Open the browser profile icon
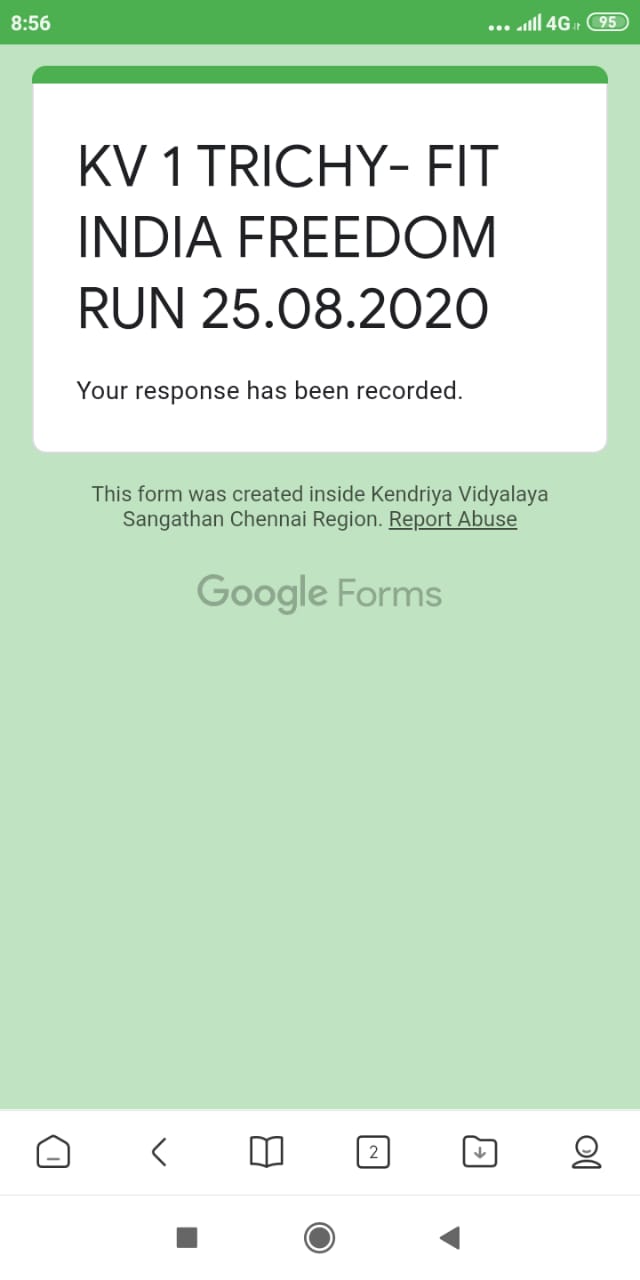 (x=586, y=1152)
